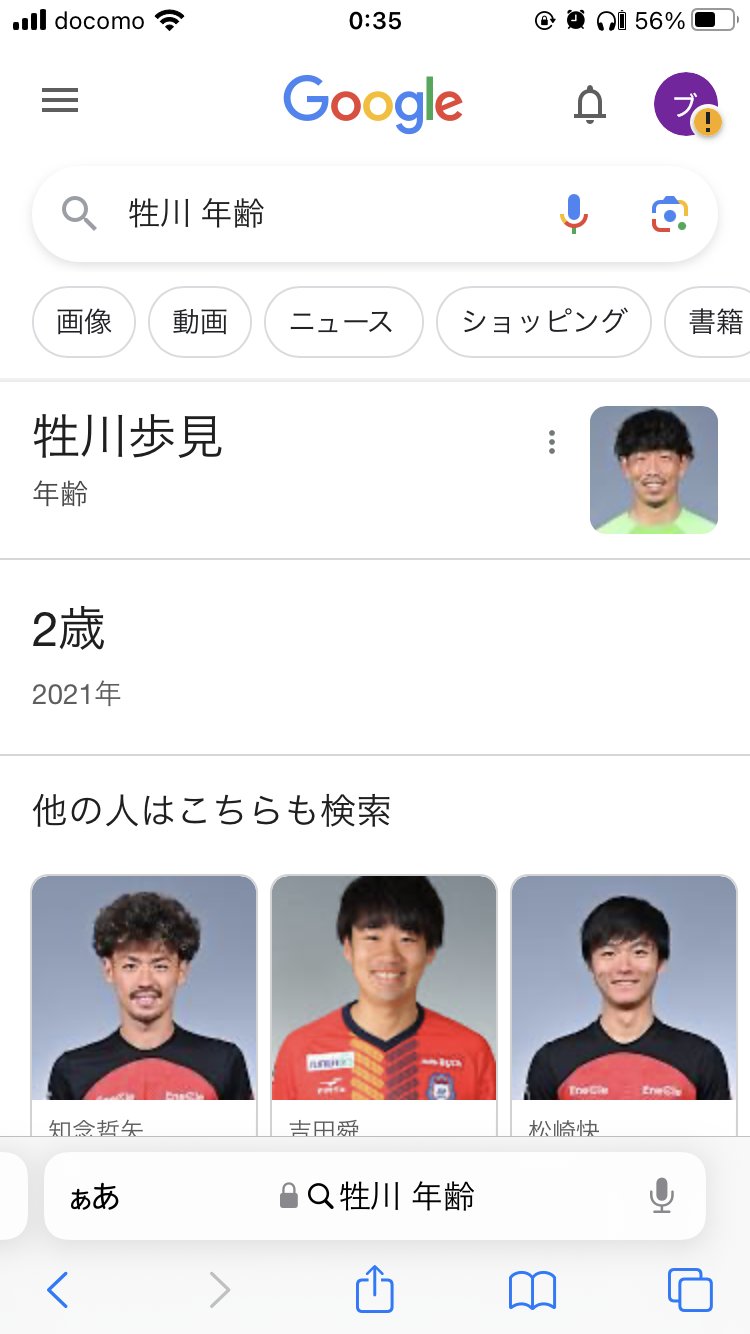
Task: Tap the Safari address bar
Action: click(x=390, y=1196)
